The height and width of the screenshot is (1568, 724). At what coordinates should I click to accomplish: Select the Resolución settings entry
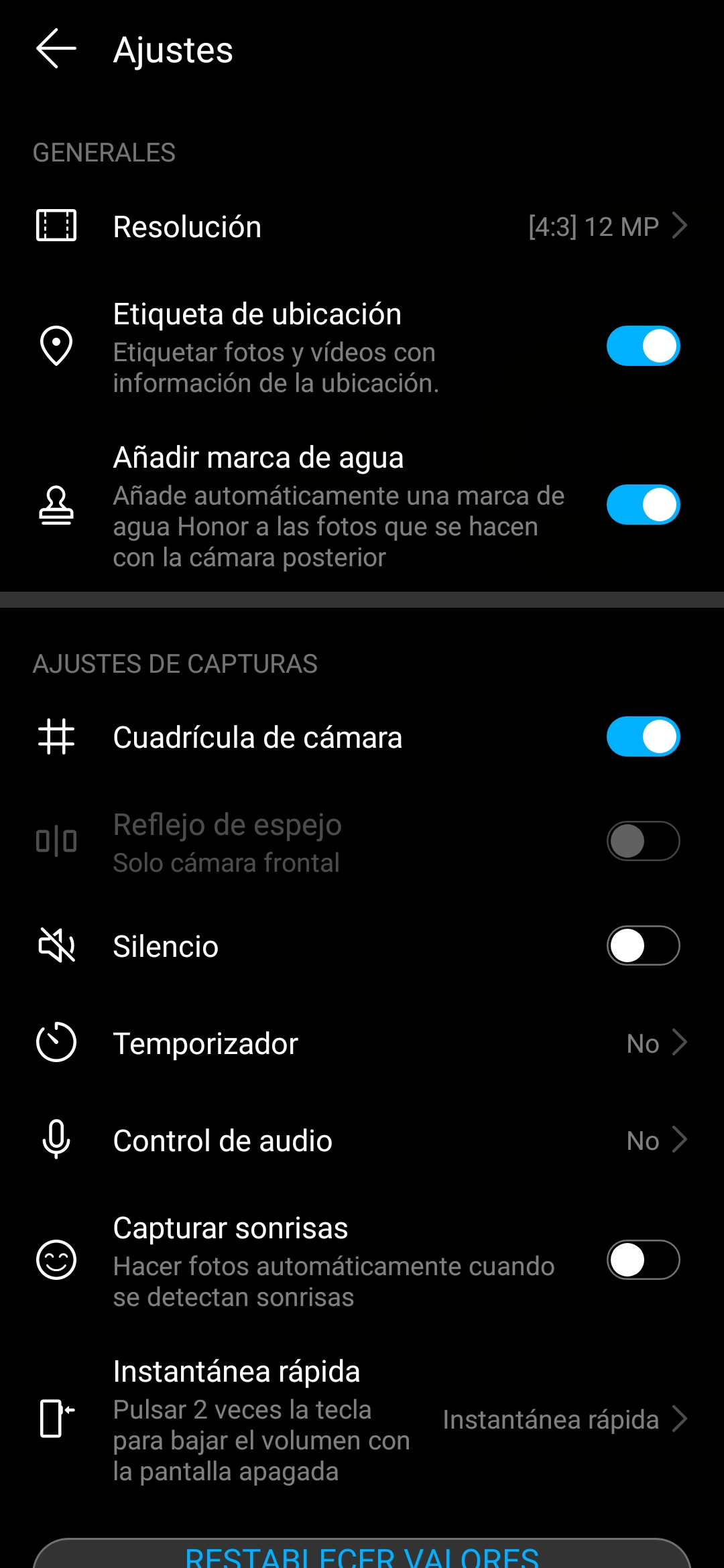click(x=188, y=226)
